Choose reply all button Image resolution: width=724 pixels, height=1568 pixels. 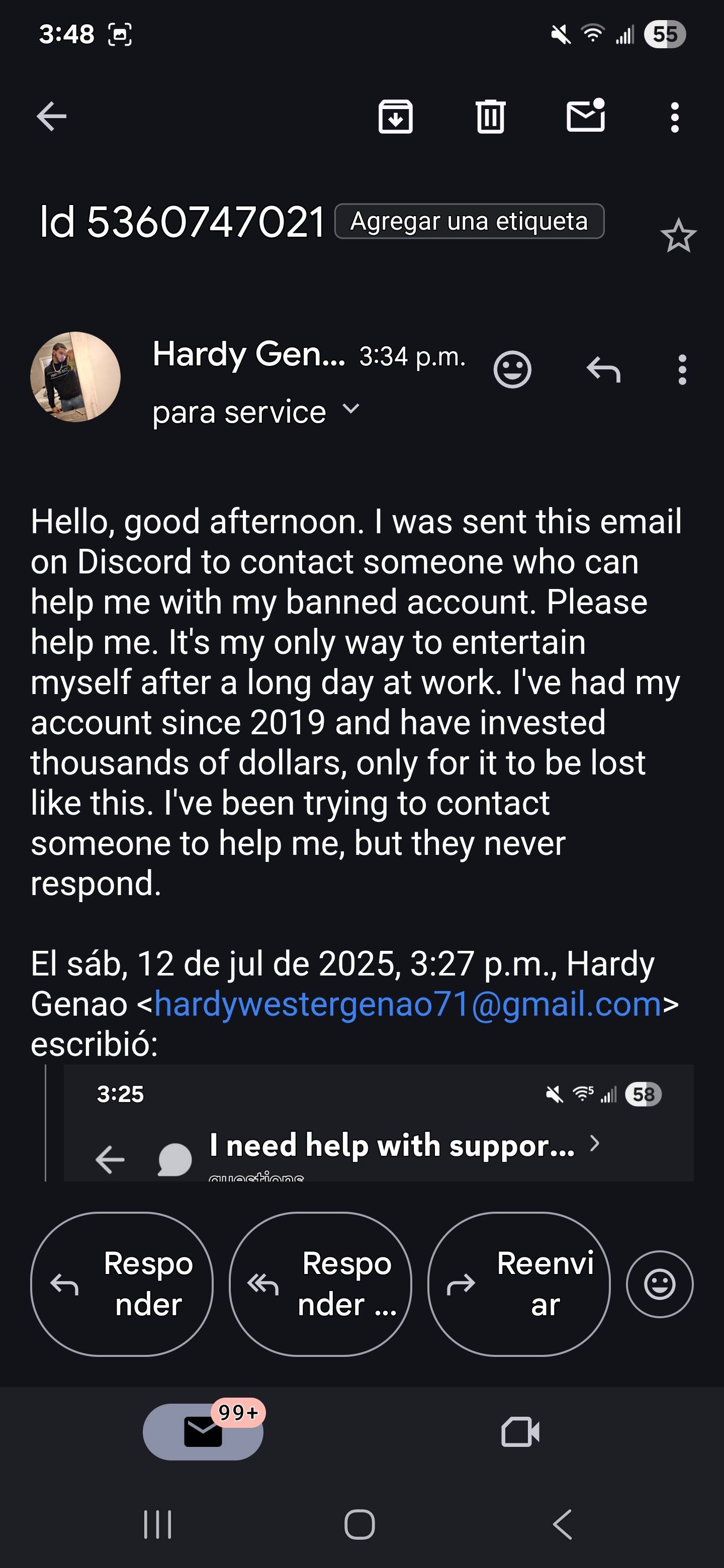click(320, 1285)
